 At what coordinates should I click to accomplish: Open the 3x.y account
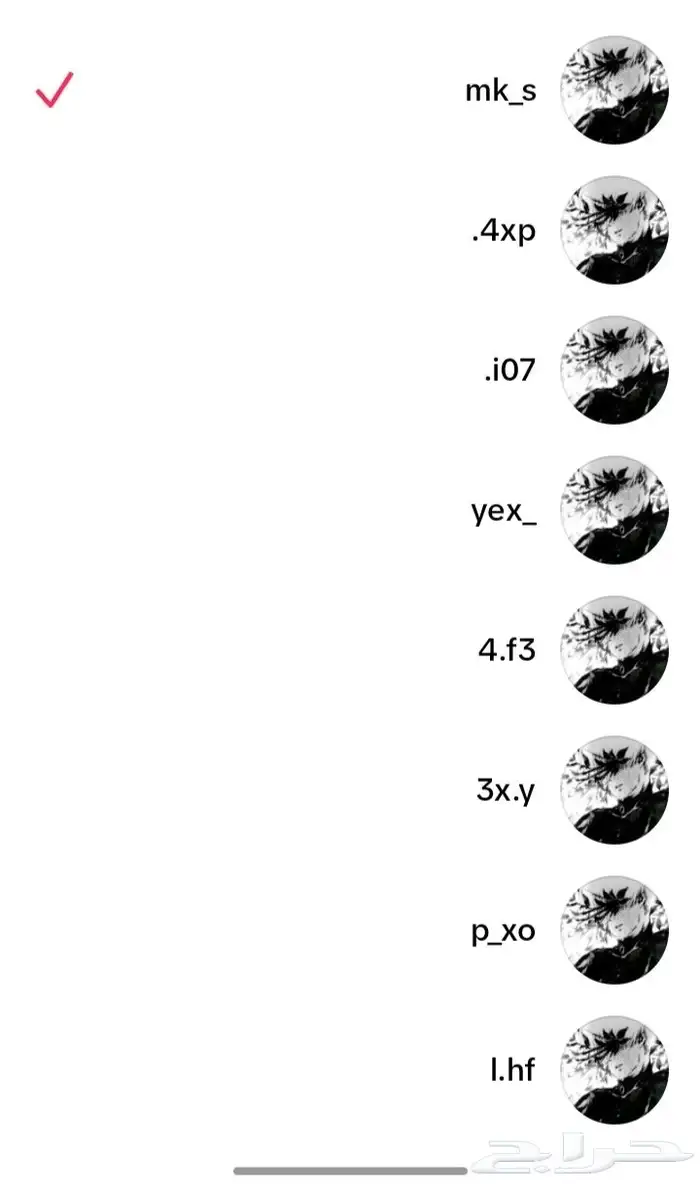coord(506,791)
